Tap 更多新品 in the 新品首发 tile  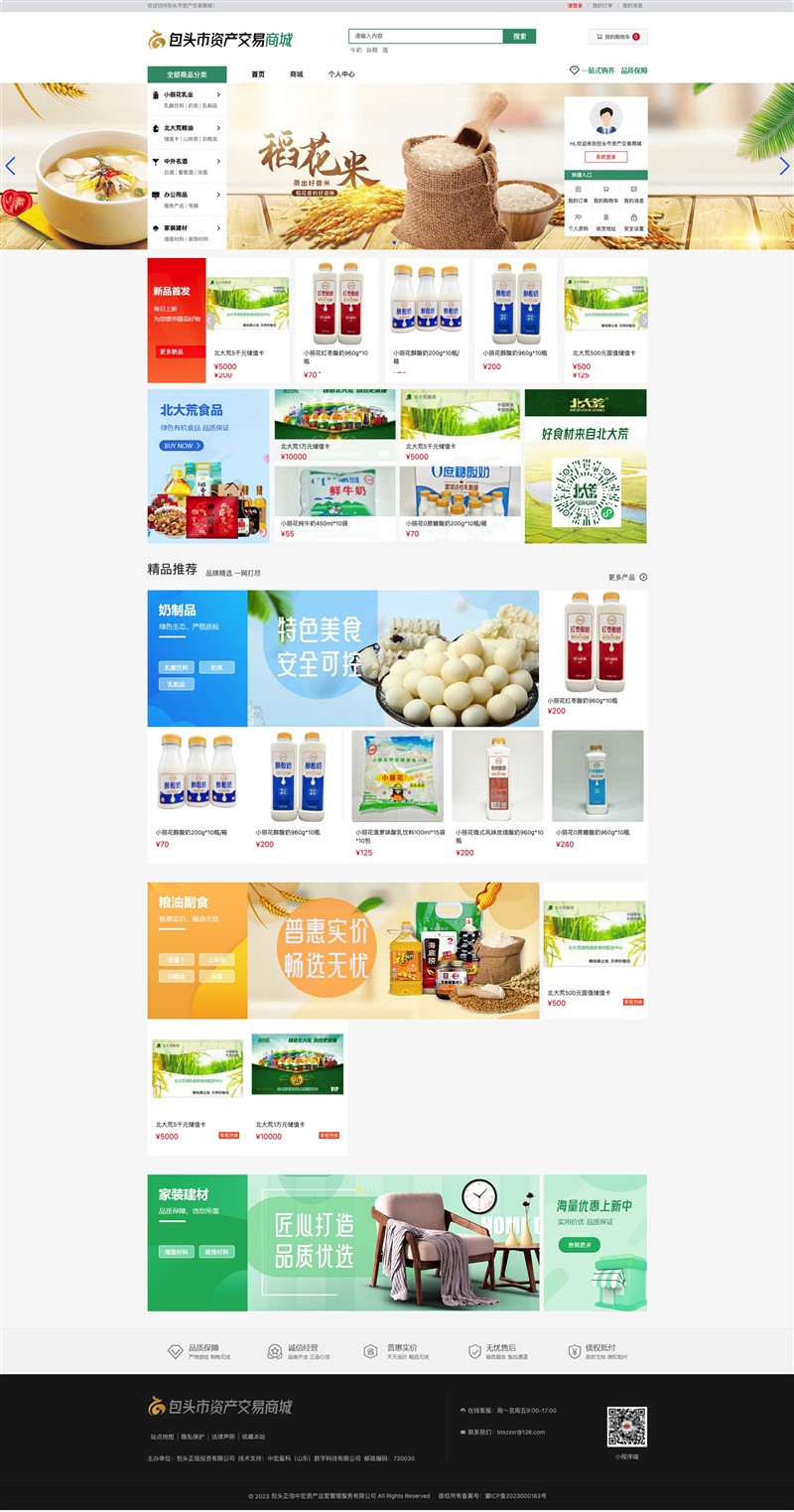pos(171,351)
